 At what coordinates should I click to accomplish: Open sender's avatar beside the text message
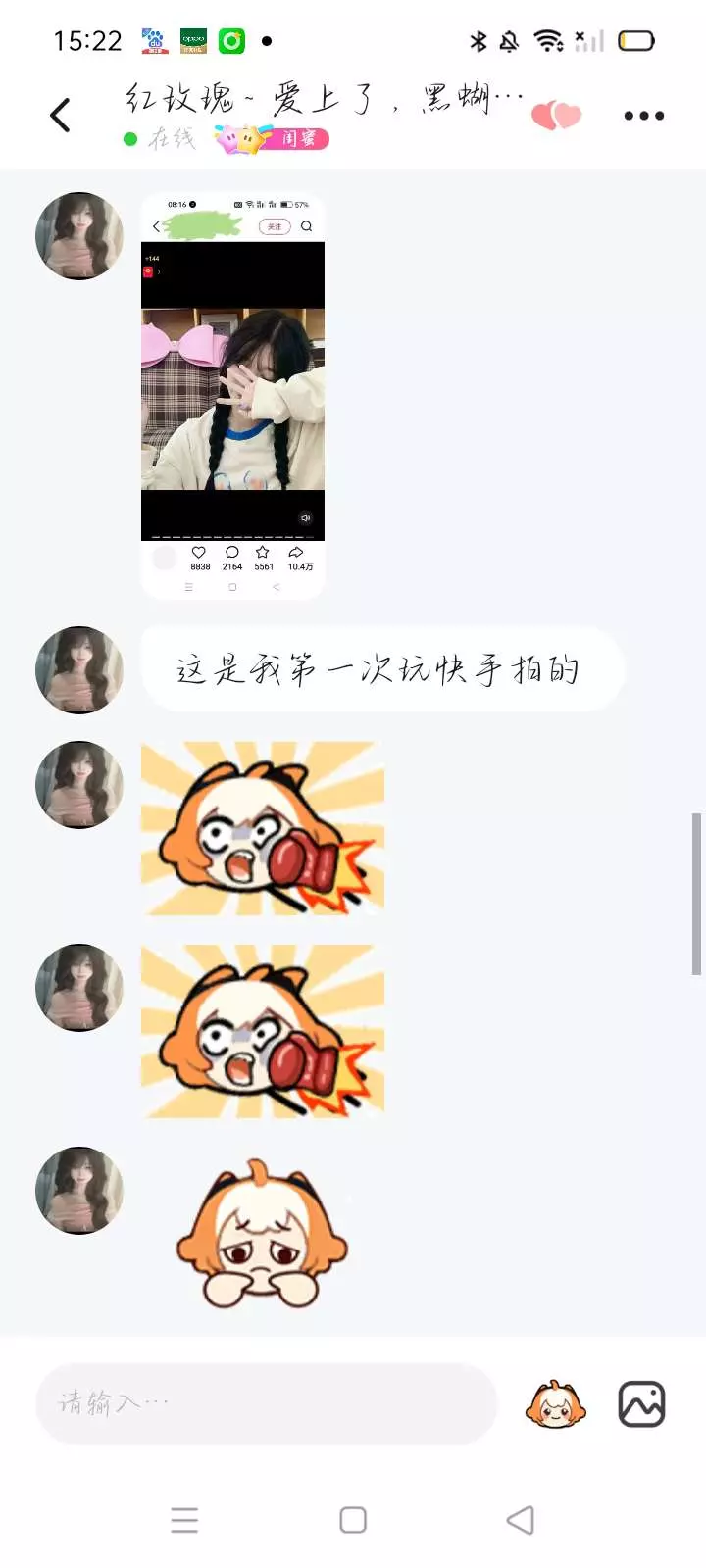pos(79,670)
